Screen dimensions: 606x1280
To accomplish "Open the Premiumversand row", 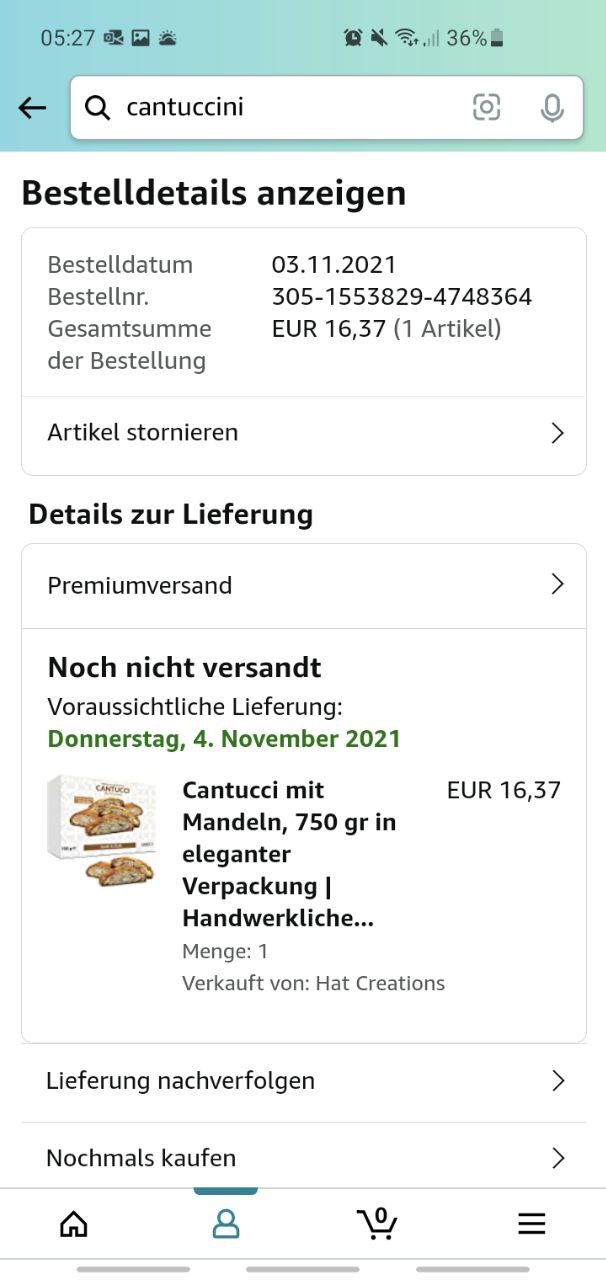I will pyautogui.click(x=304, y=586).
